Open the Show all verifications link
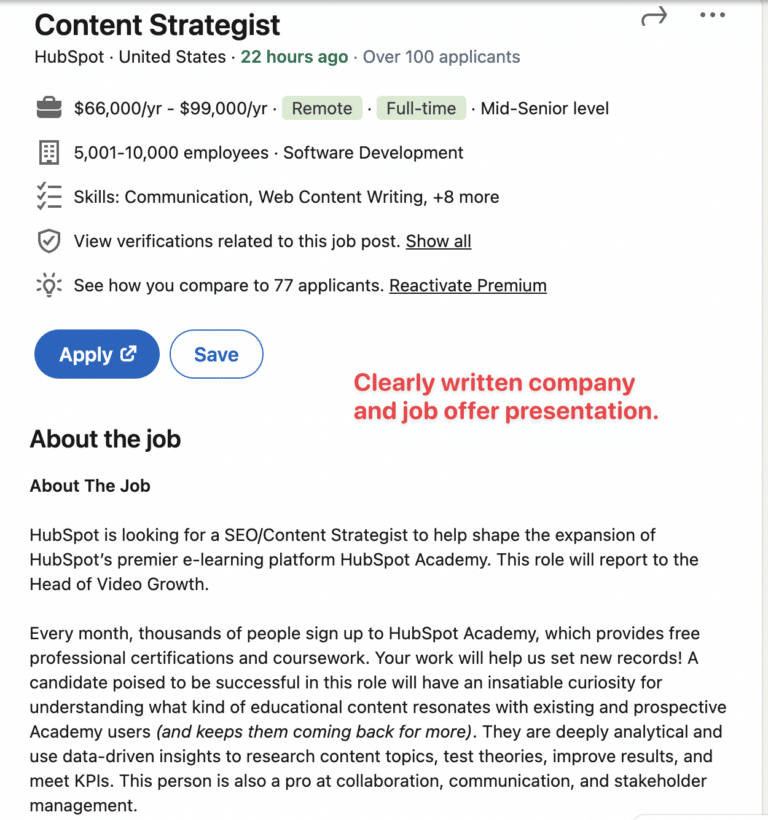The image size is (768, 820). coord(438,241)
